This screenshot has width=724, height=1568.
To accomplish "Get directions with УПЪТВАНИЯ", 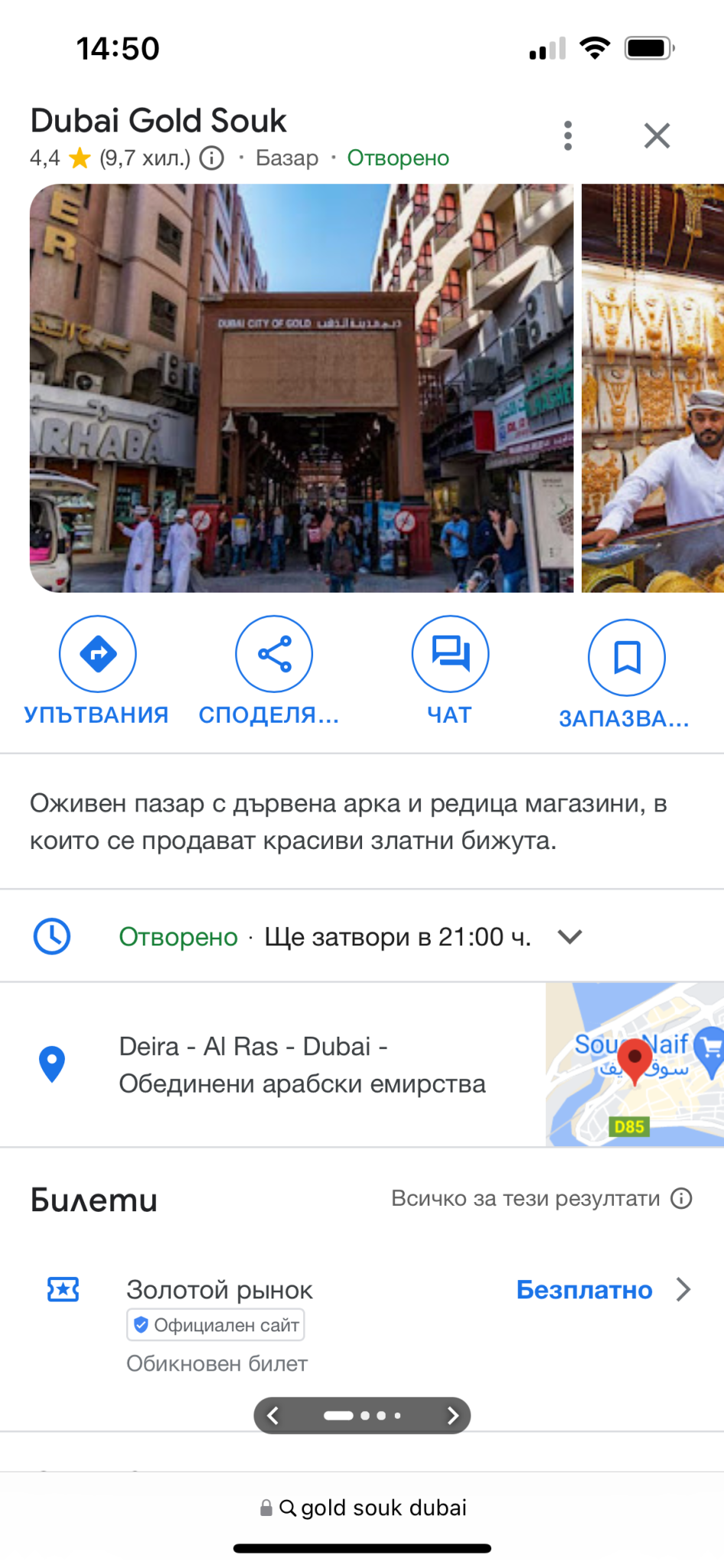I will tap(97, 655).
